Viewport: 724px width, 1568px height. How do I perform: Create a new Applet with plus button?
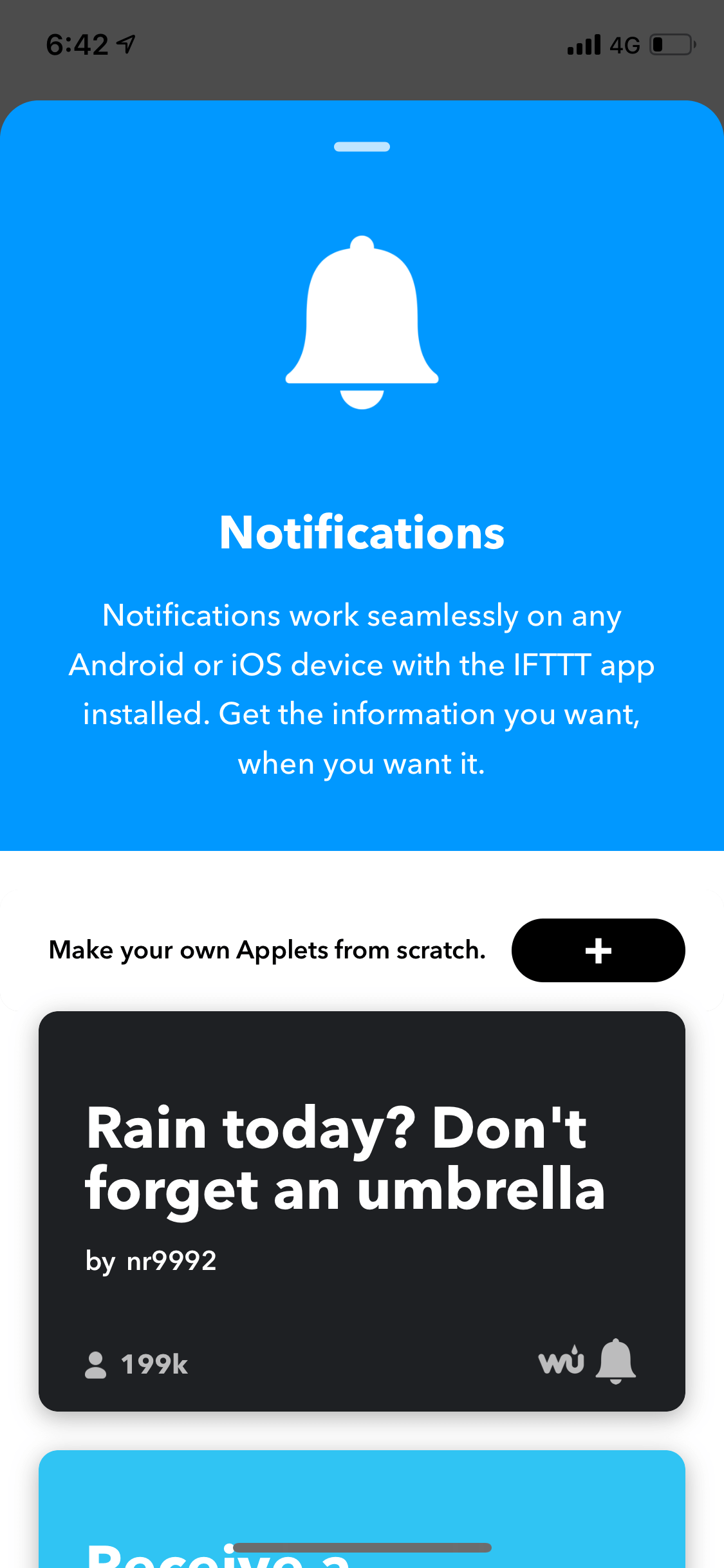coord(598,950)
